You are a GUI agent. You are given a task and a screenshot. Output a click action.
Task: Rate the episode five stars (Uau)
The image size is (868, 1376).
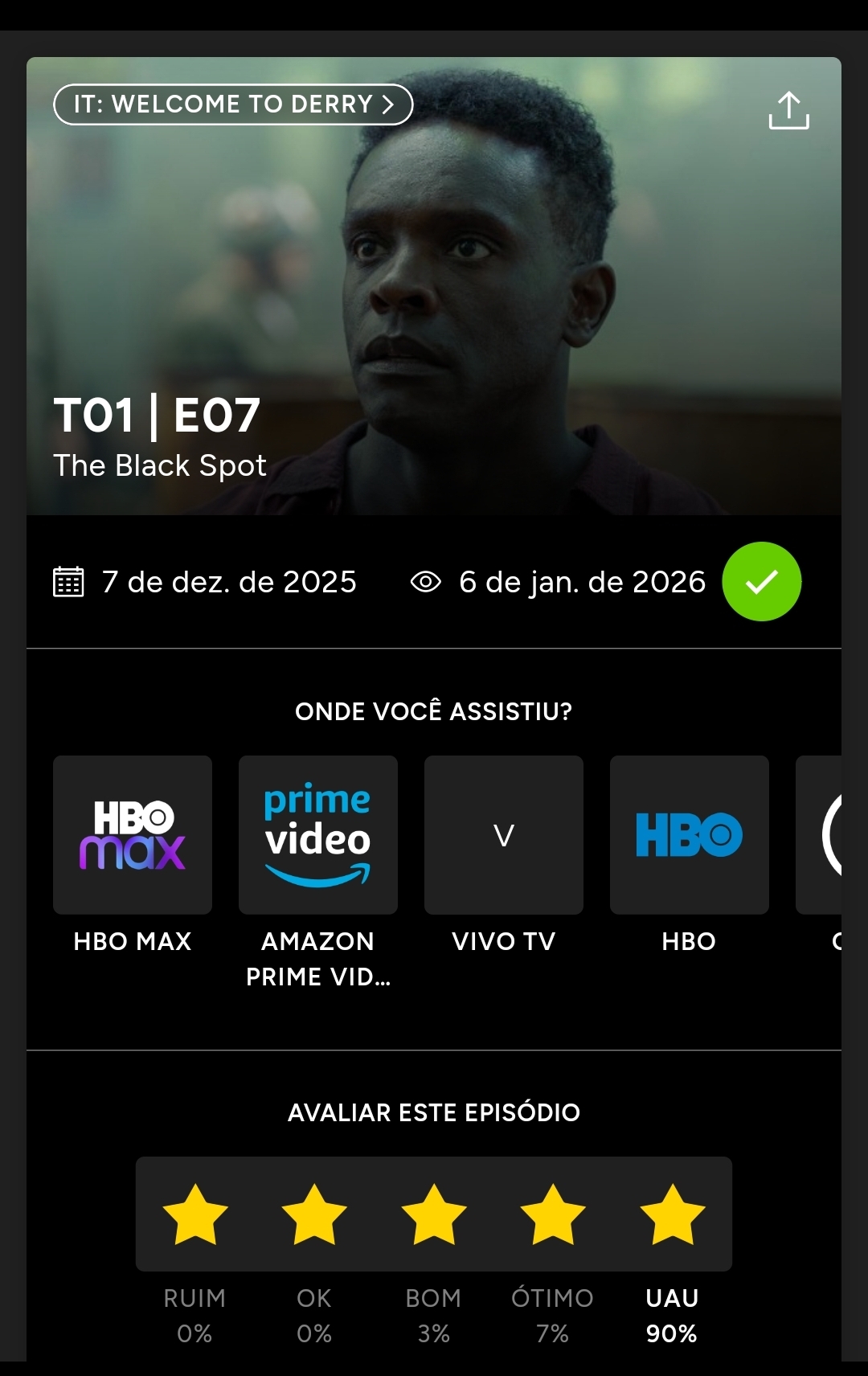pyautogui.click(x=672, y=1214)
